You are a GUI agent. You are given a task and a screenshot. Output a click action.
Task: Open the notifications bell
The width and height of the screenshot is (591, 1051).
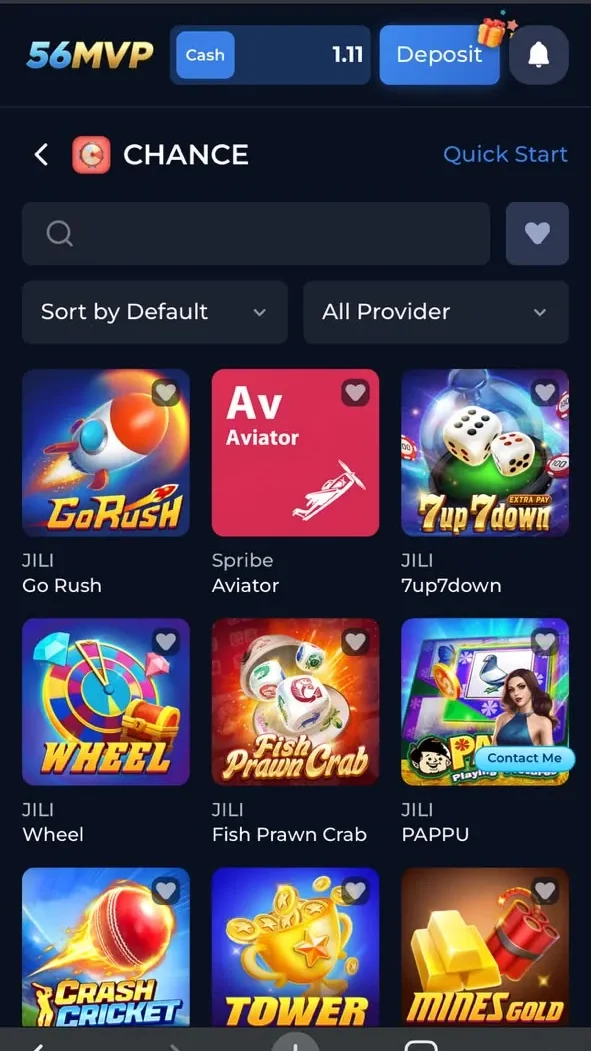539,55
